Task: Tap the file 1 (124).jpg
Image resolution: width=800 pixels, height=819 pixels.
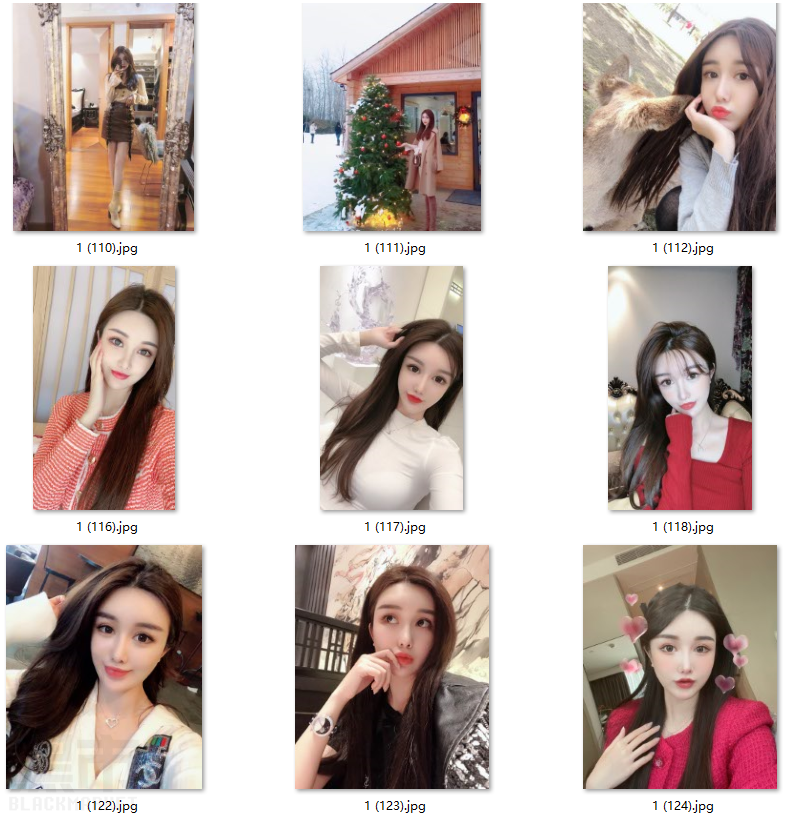Action: [x=680, y=667]
